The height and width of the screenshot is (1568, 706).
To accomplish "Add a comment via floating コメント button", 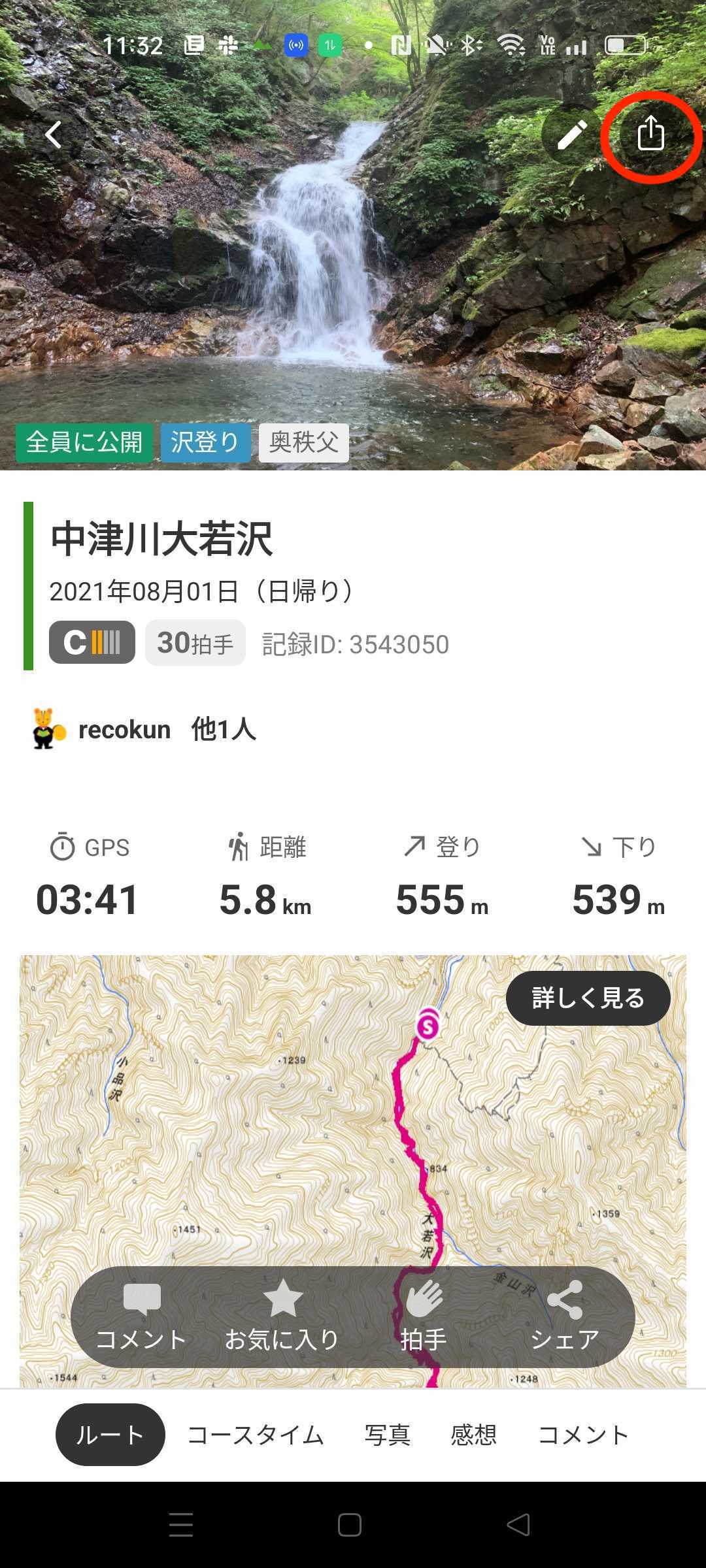I will coord(141,1317).
